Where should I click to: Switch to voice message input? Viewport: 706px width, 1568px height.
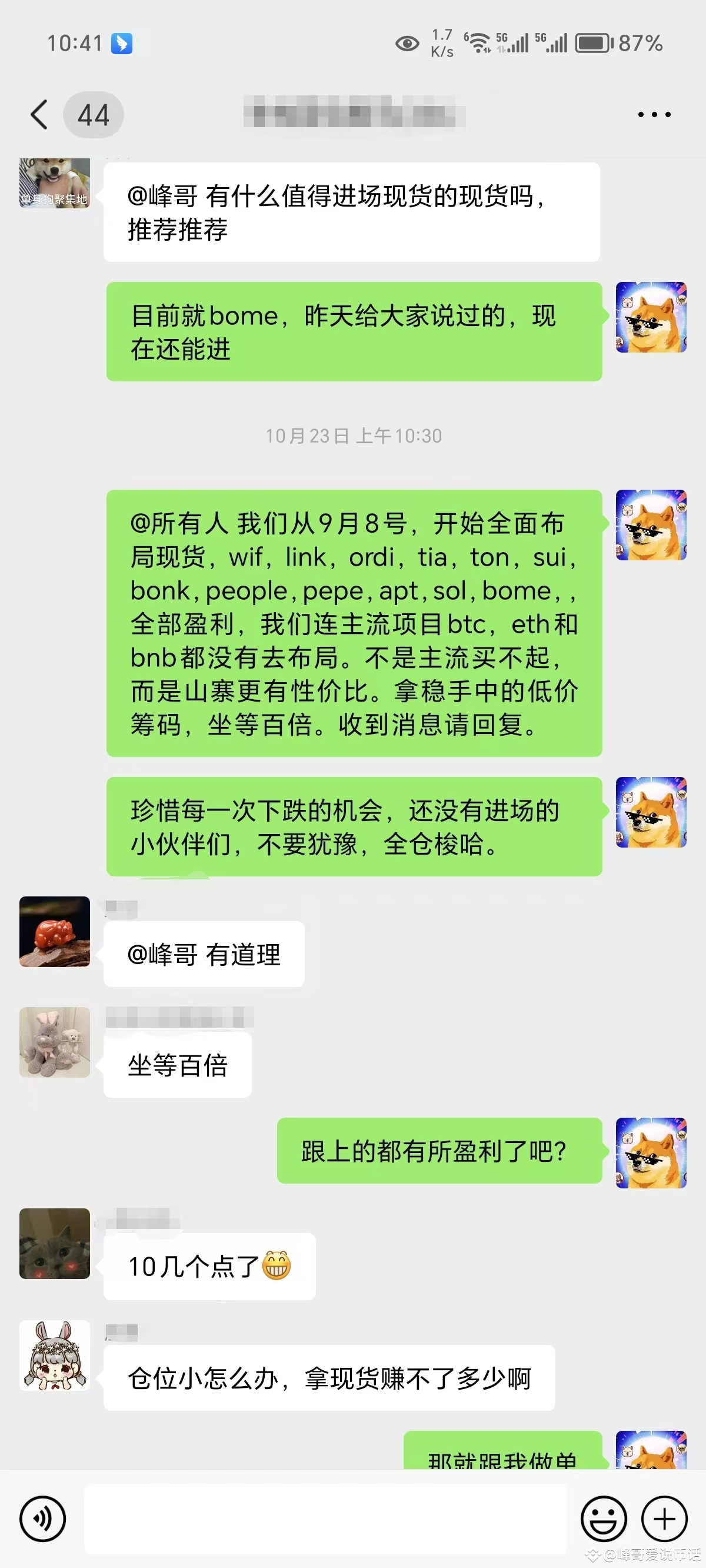tap(42, 1518)
